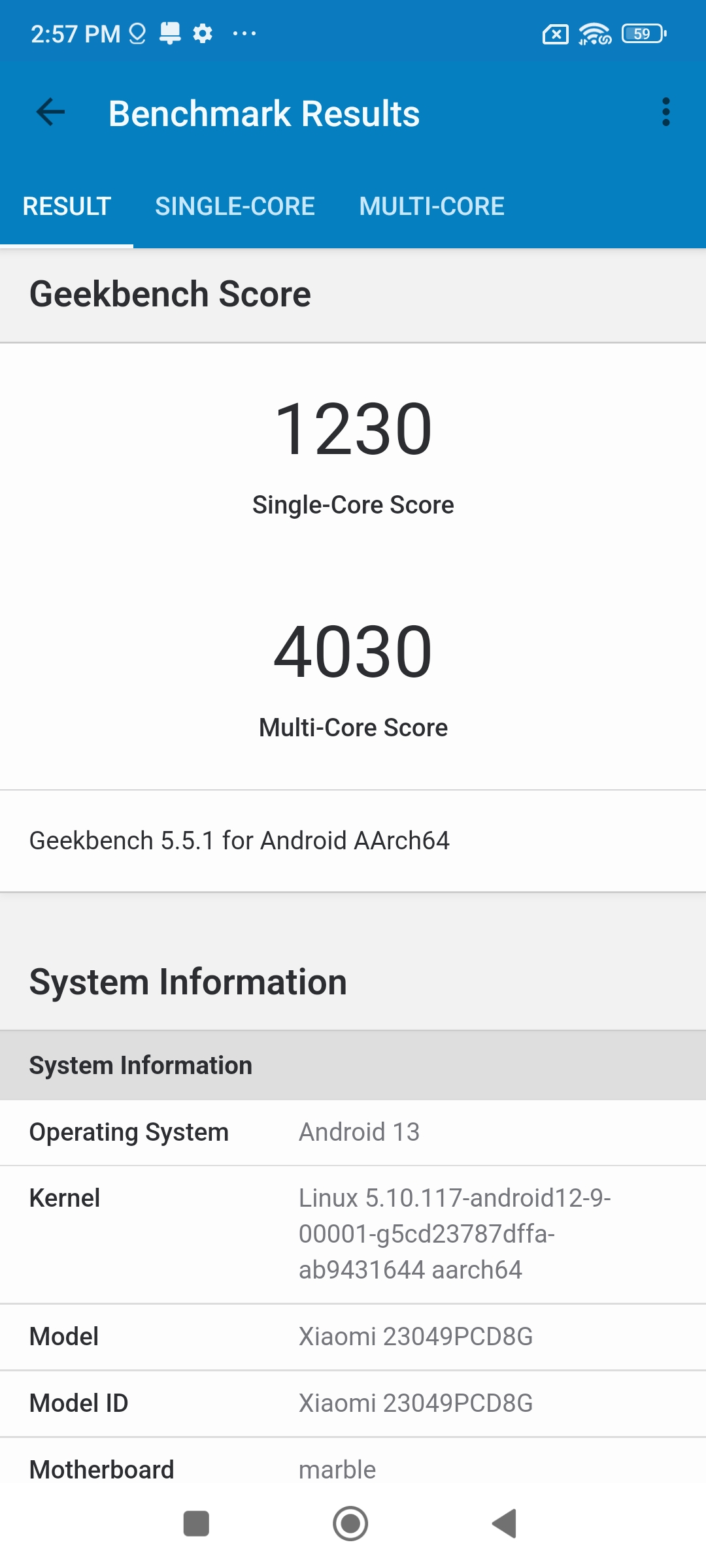Select the Result tab
706x1568 pixels.
(x=67, y=206)
